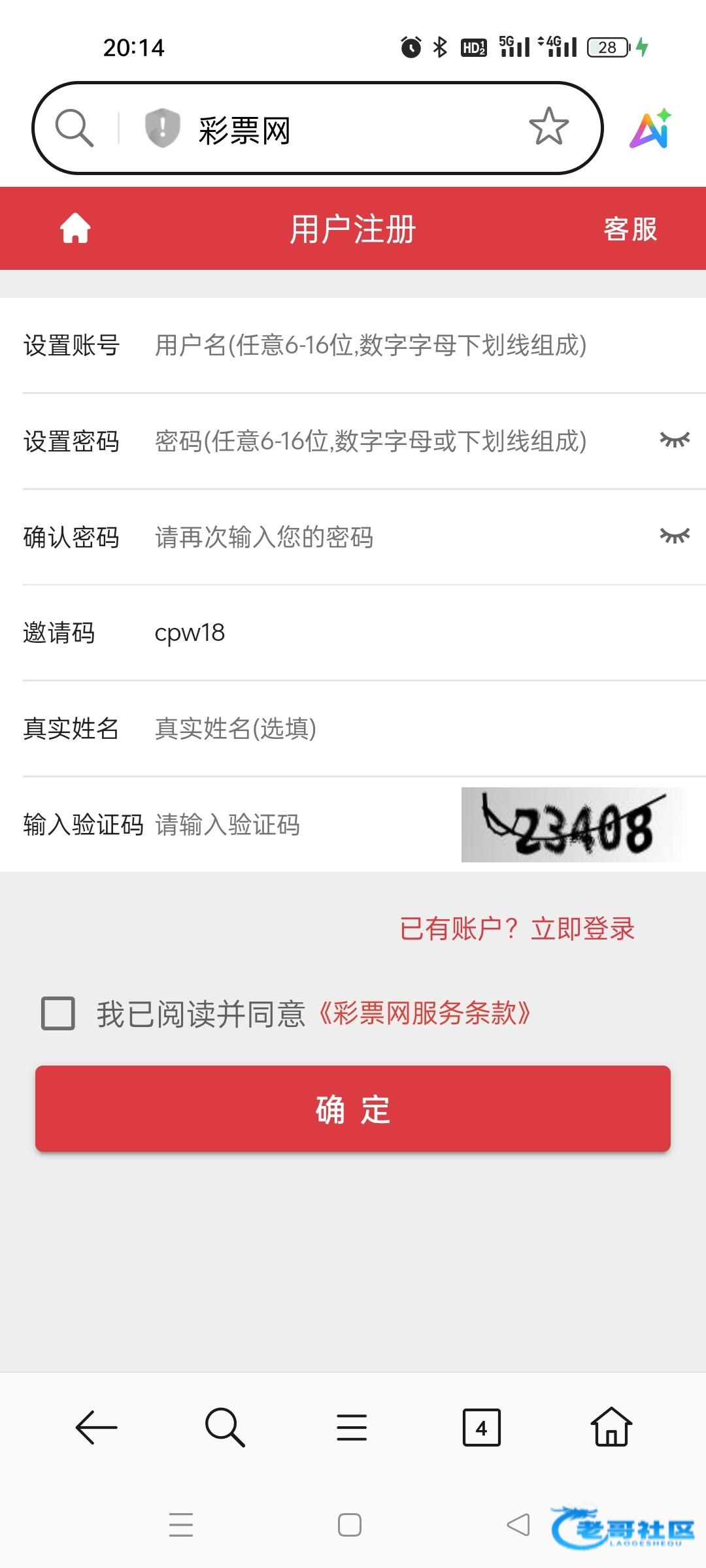The width and height of the screenshot is (706, 1568).
Task: Focus the 设置密码 password field
Action: [x=392, y=441]
